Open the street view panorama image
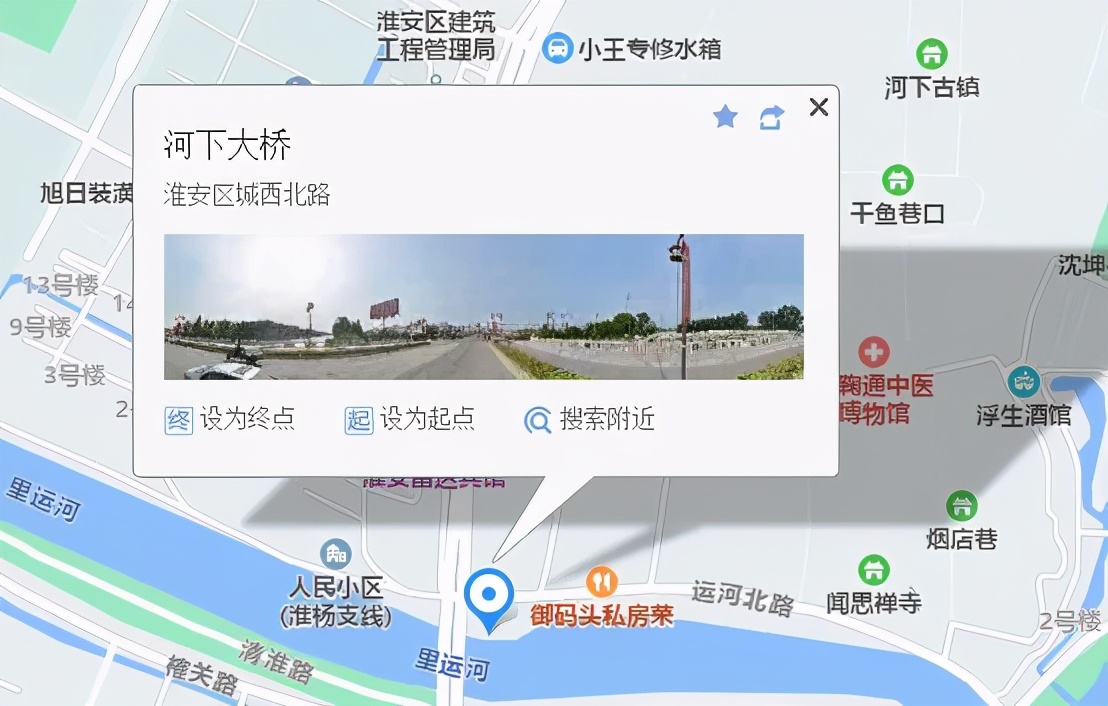The image size is (1108, 706). coord(483,306)
